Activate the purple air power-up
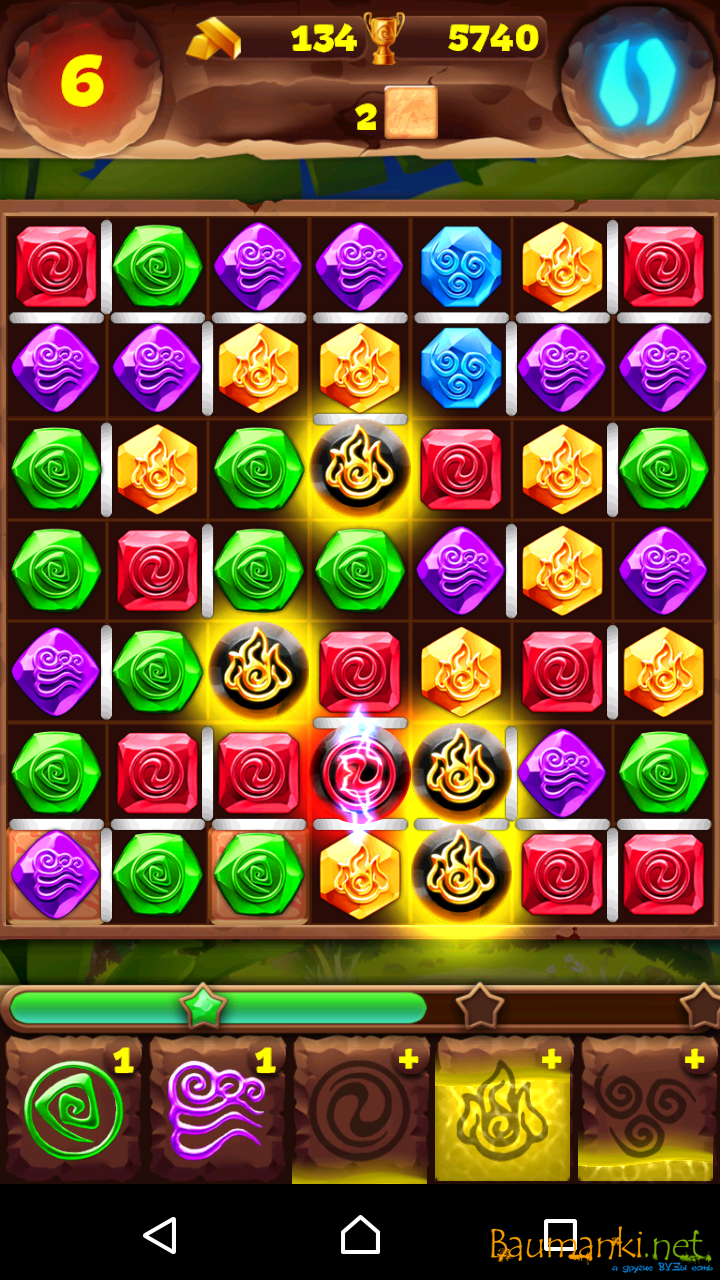 pos(217,1110)
